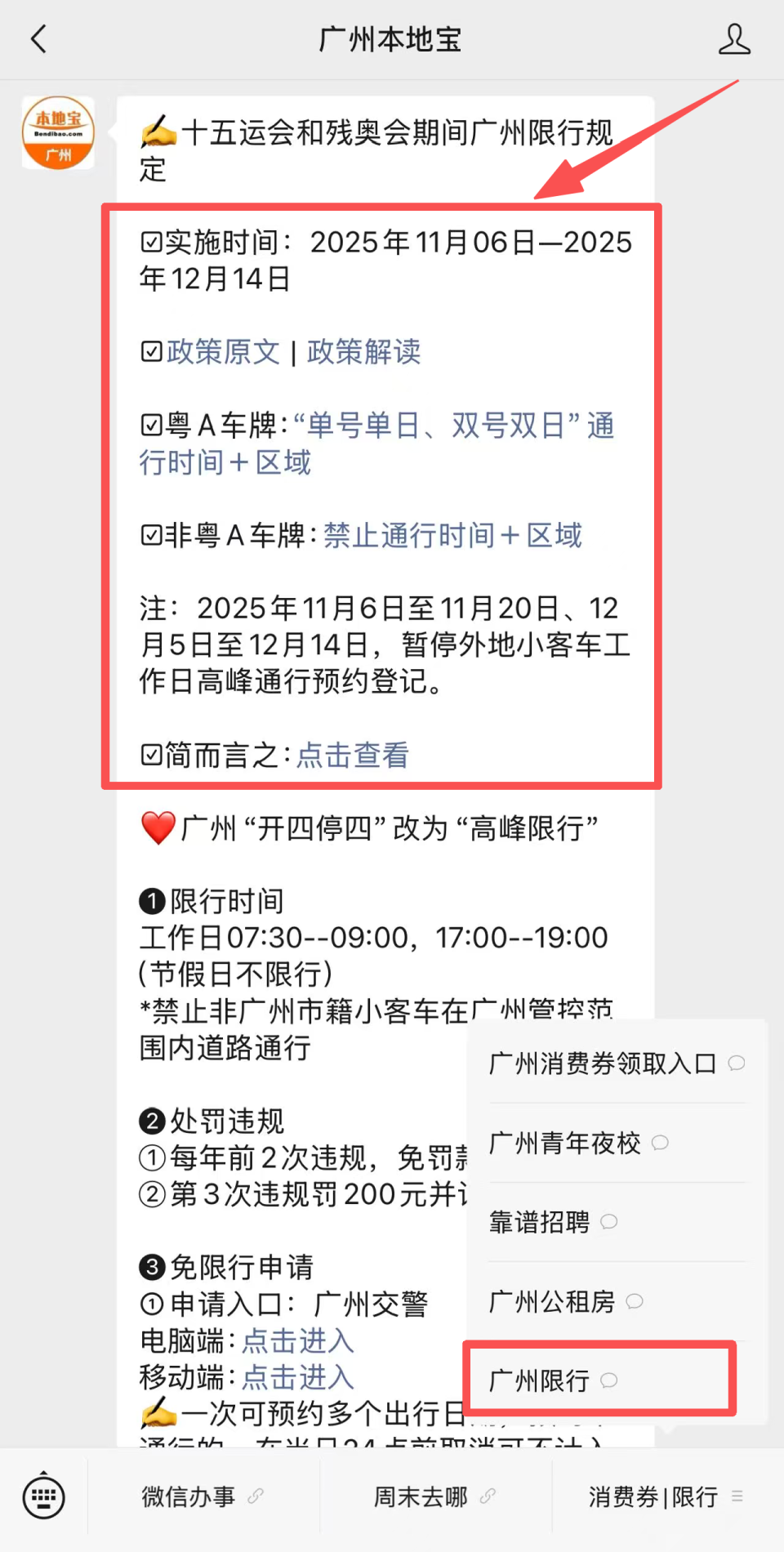Image resolution: width=784 pixels, height=1552 pixels.
Task: Open the keyboard input icon bottom left
Action: 42,1496
